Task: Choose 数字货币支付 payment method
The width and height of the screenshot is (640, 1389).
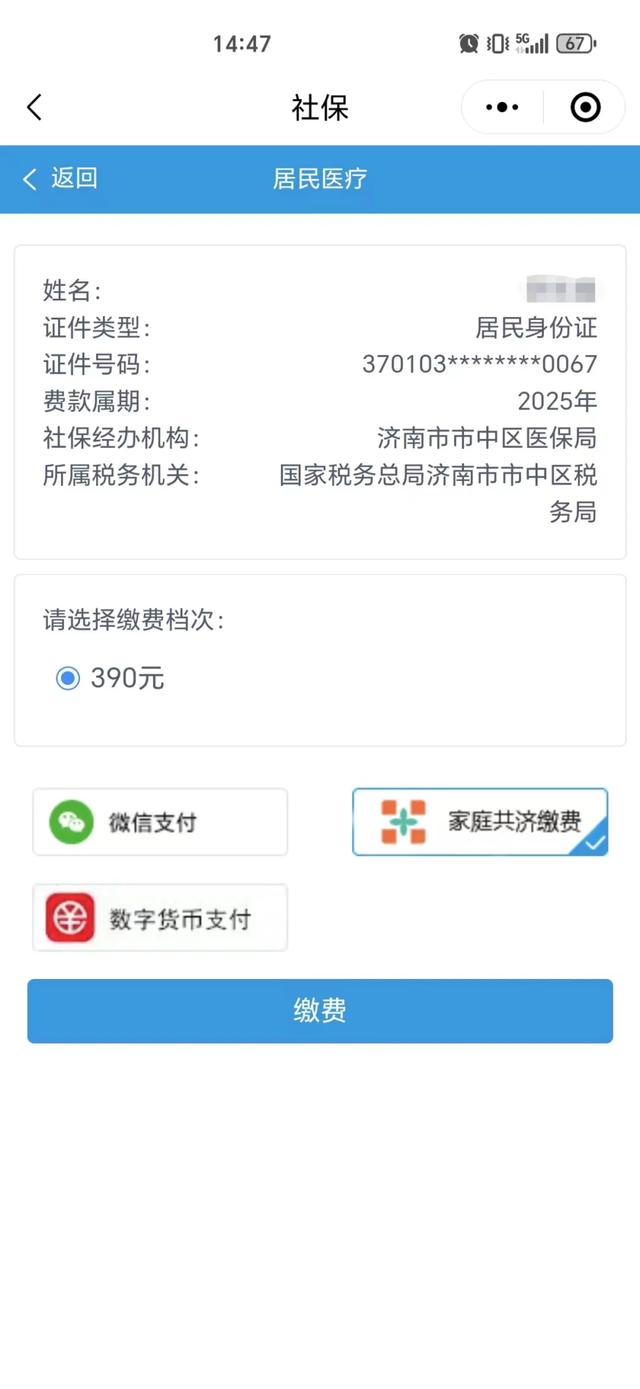Action: (160, 917)
